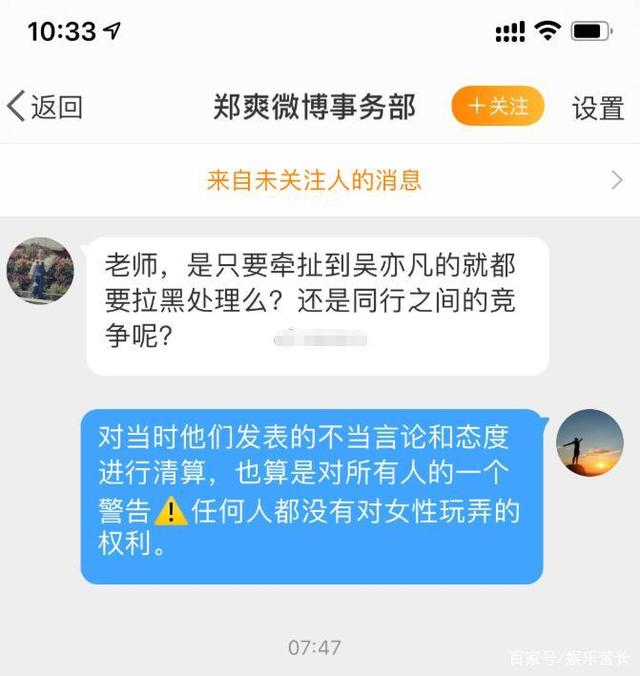Viewport: 640px width, 676px height.
Task: Go back with the 返回 button
Action: click(x=45, y=107)
